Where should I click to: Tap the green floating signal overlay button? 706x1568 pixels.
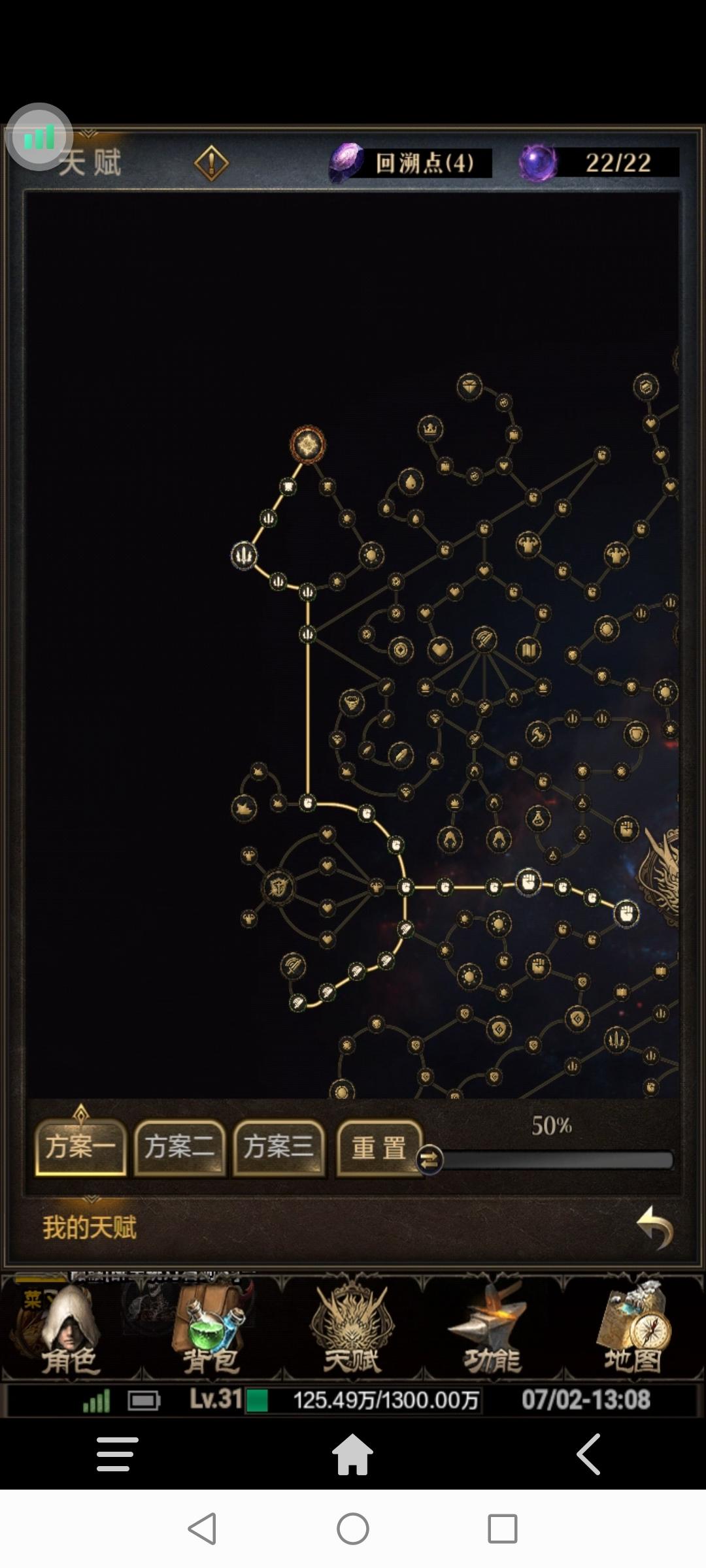point(39,137)
